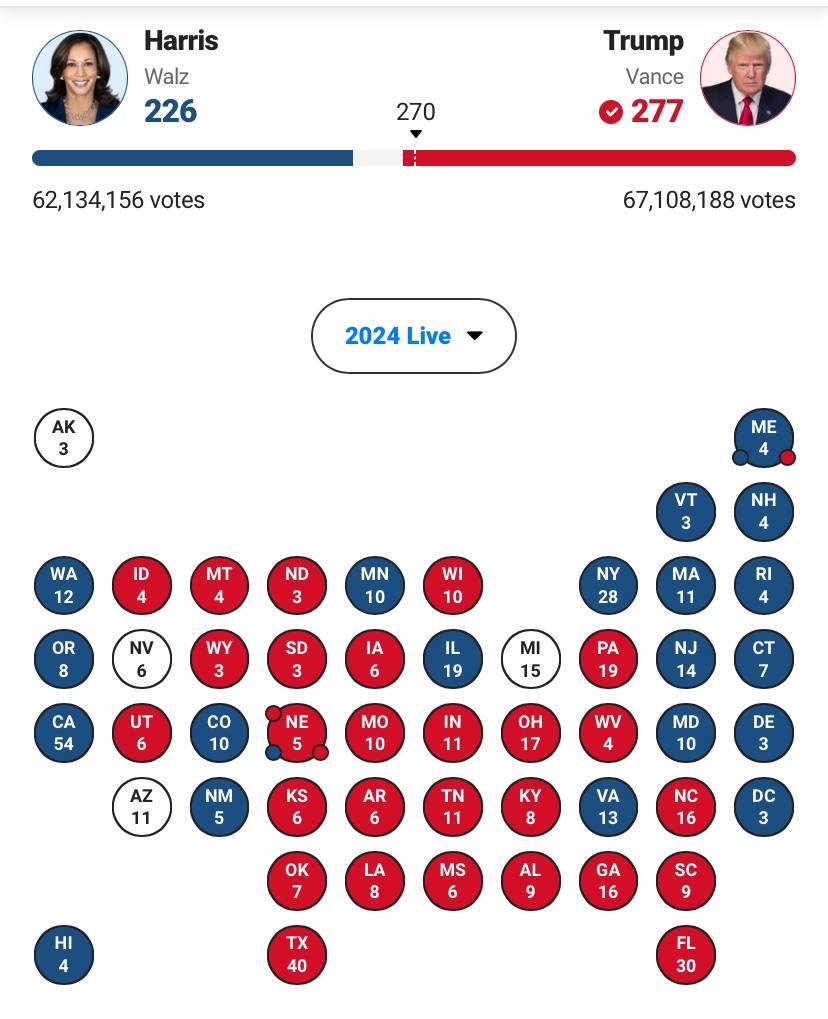
Task: Select Hawaii HI 4 circle
Action: point(64,954)
